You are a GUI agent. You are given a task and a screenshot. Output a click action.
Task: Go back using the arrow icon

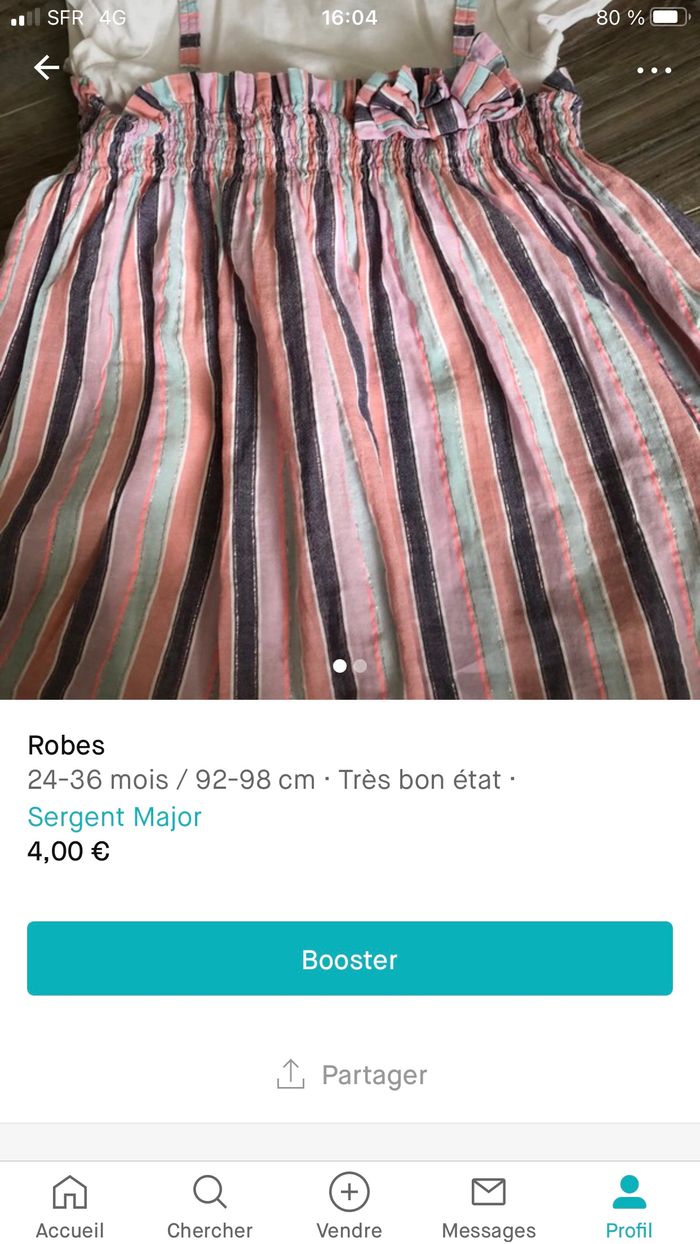coord(47,68)
